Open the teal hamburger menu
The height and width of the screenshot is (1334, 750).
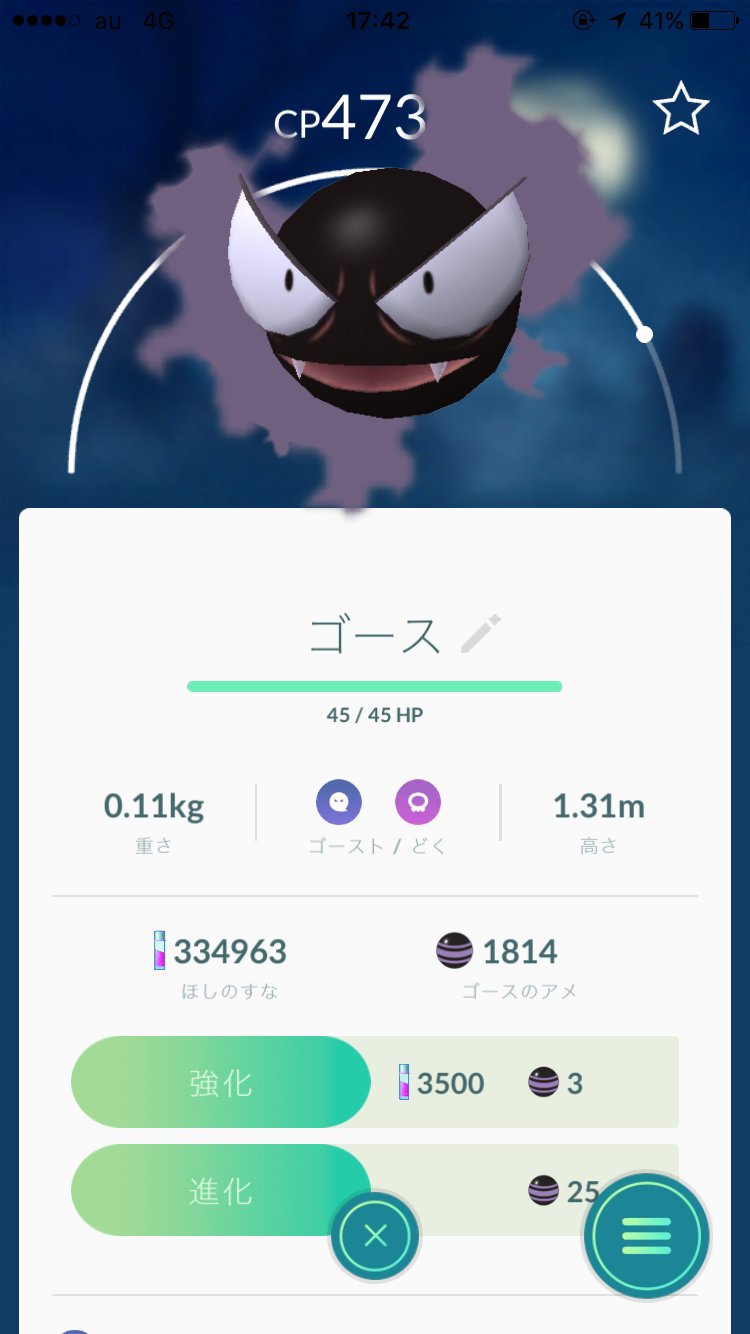(646, 1236)
